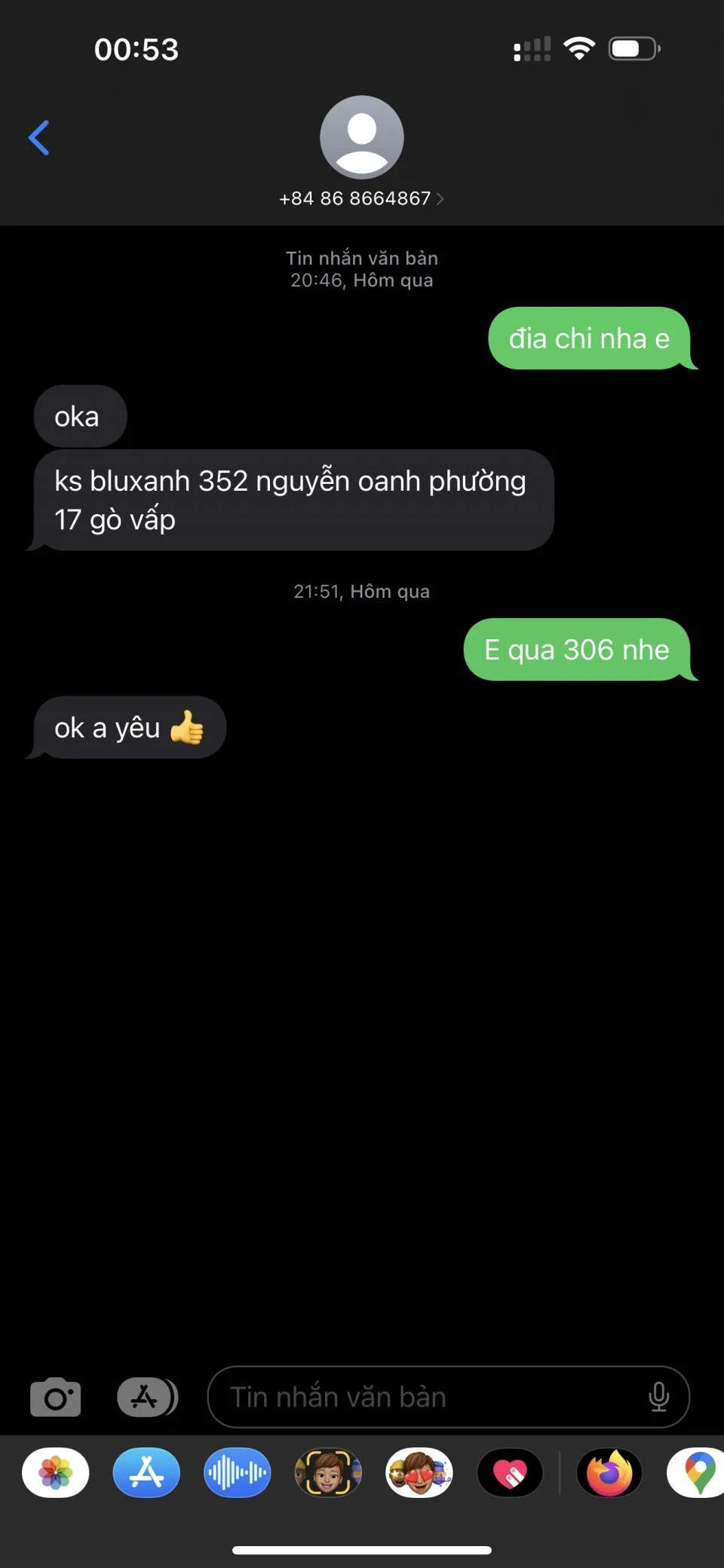This screenshot has height=1568, width=724.
Task: Open the Memoji app in the strip
Action: 328,1472
